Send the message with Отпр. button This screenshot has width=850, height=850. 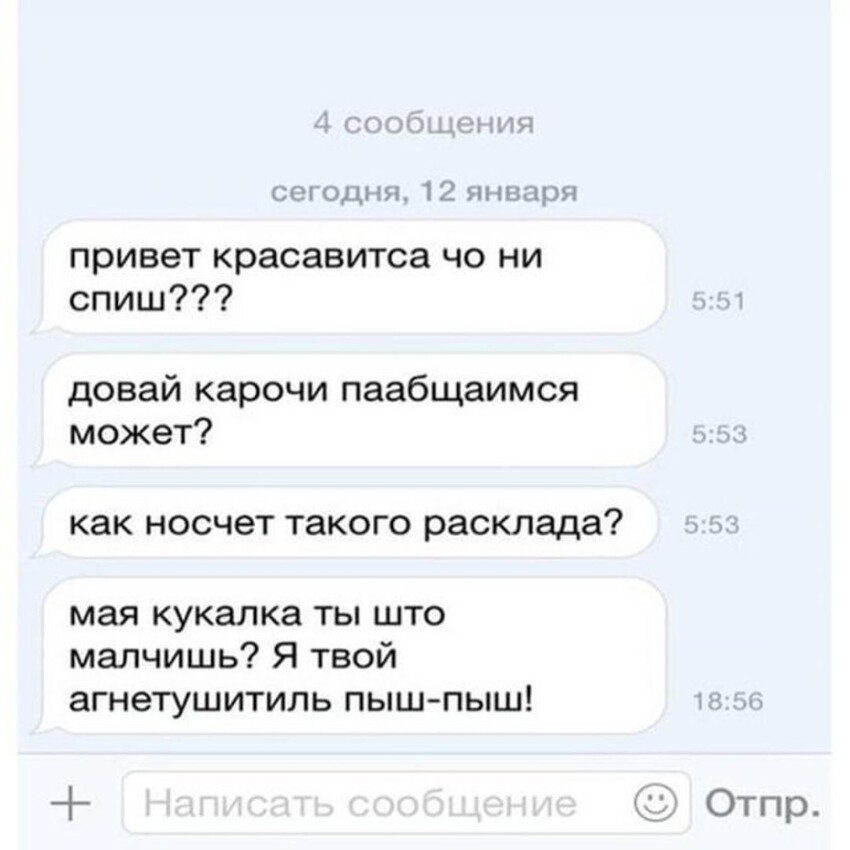click(x=762, y=803)
